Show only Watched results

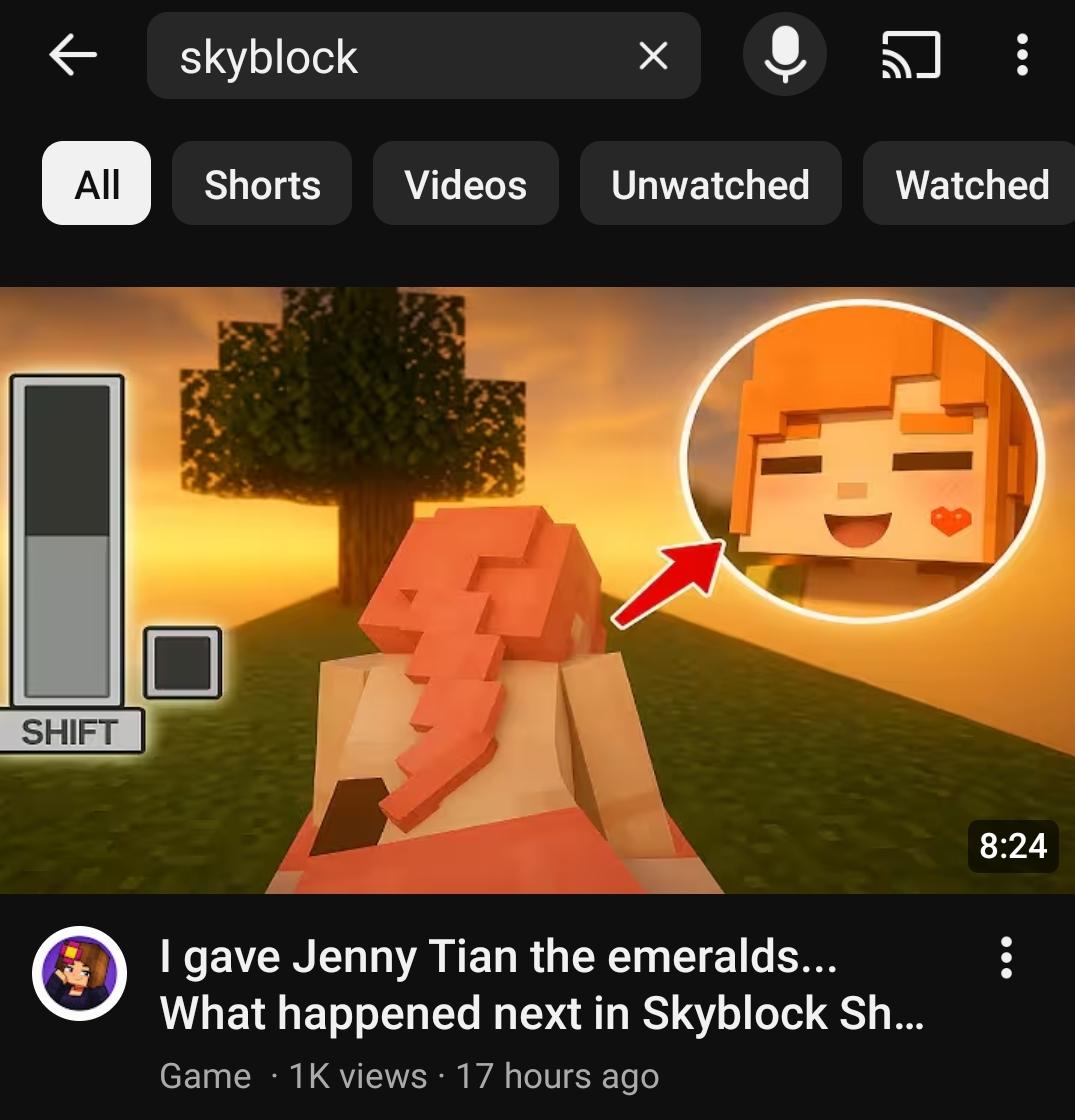coord(970,184)
